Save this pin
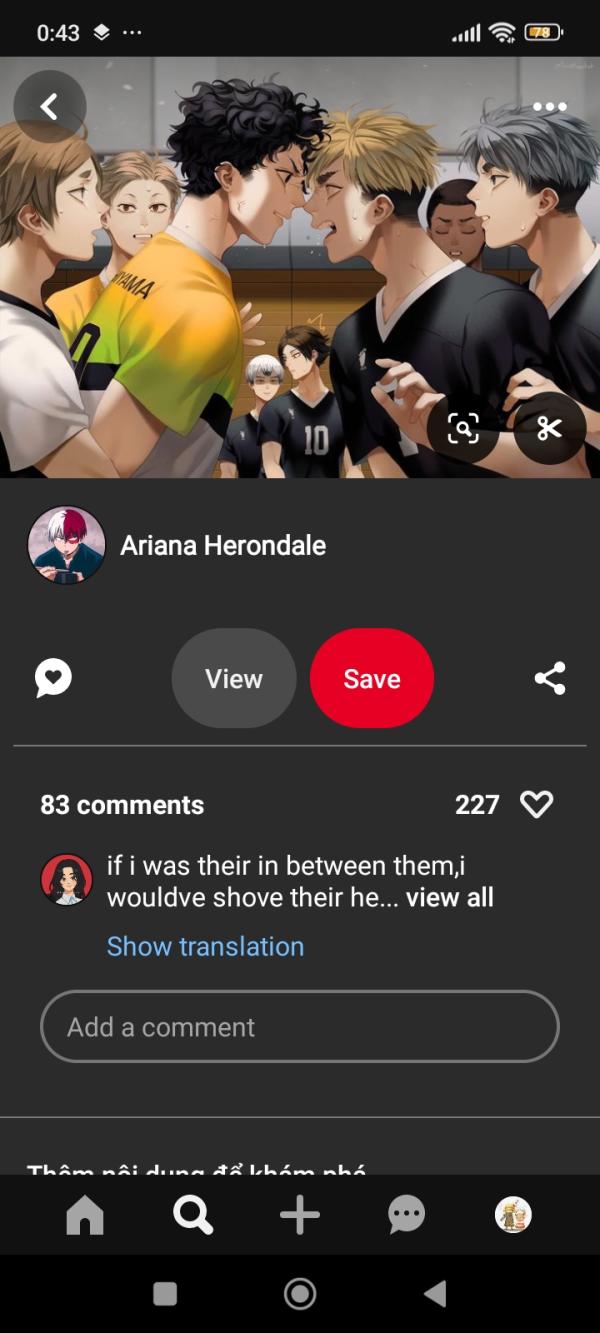The height and width of the screenshot is (1333, 600). [372, 679]
